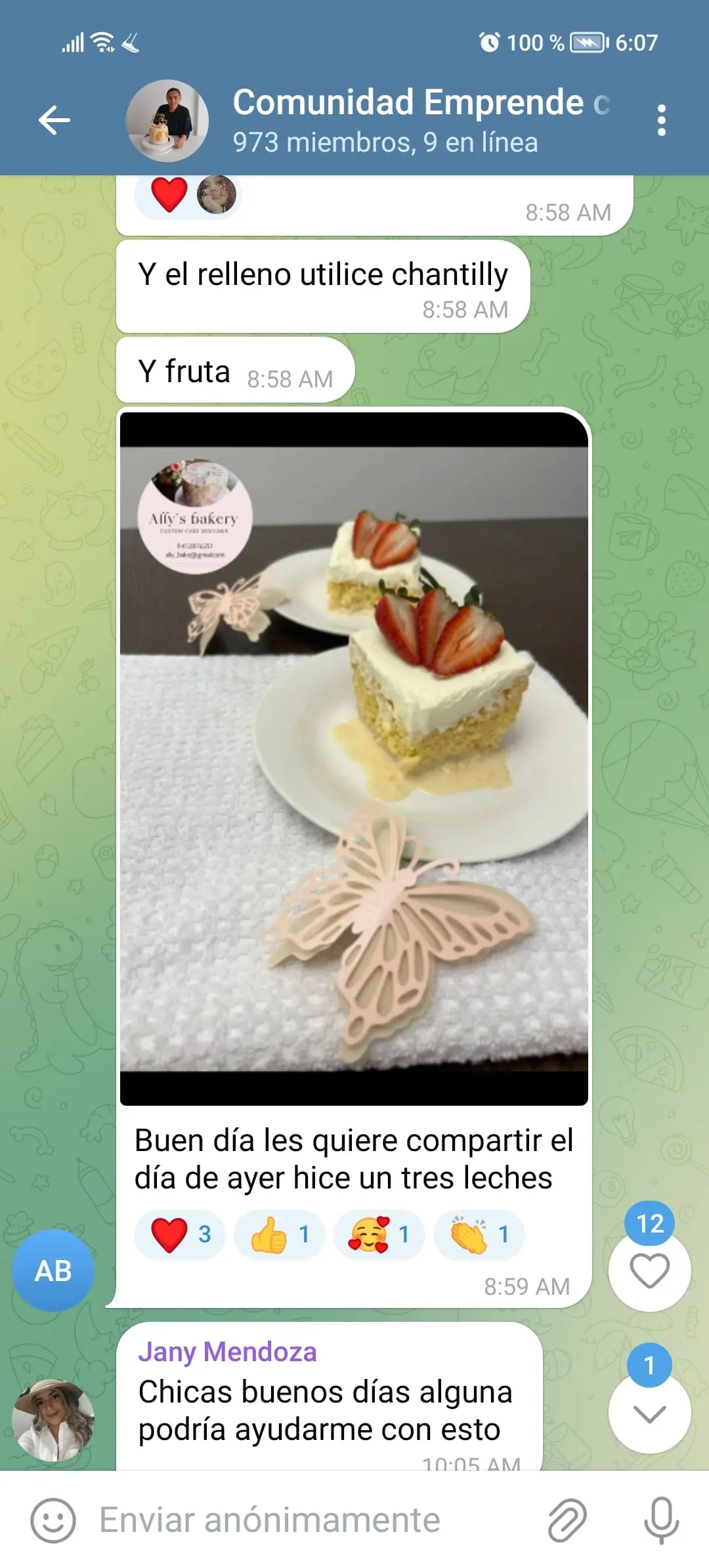Open the tres leches cake photo
The width and height of the screenshot is (709, 1568).
(354, 758)
